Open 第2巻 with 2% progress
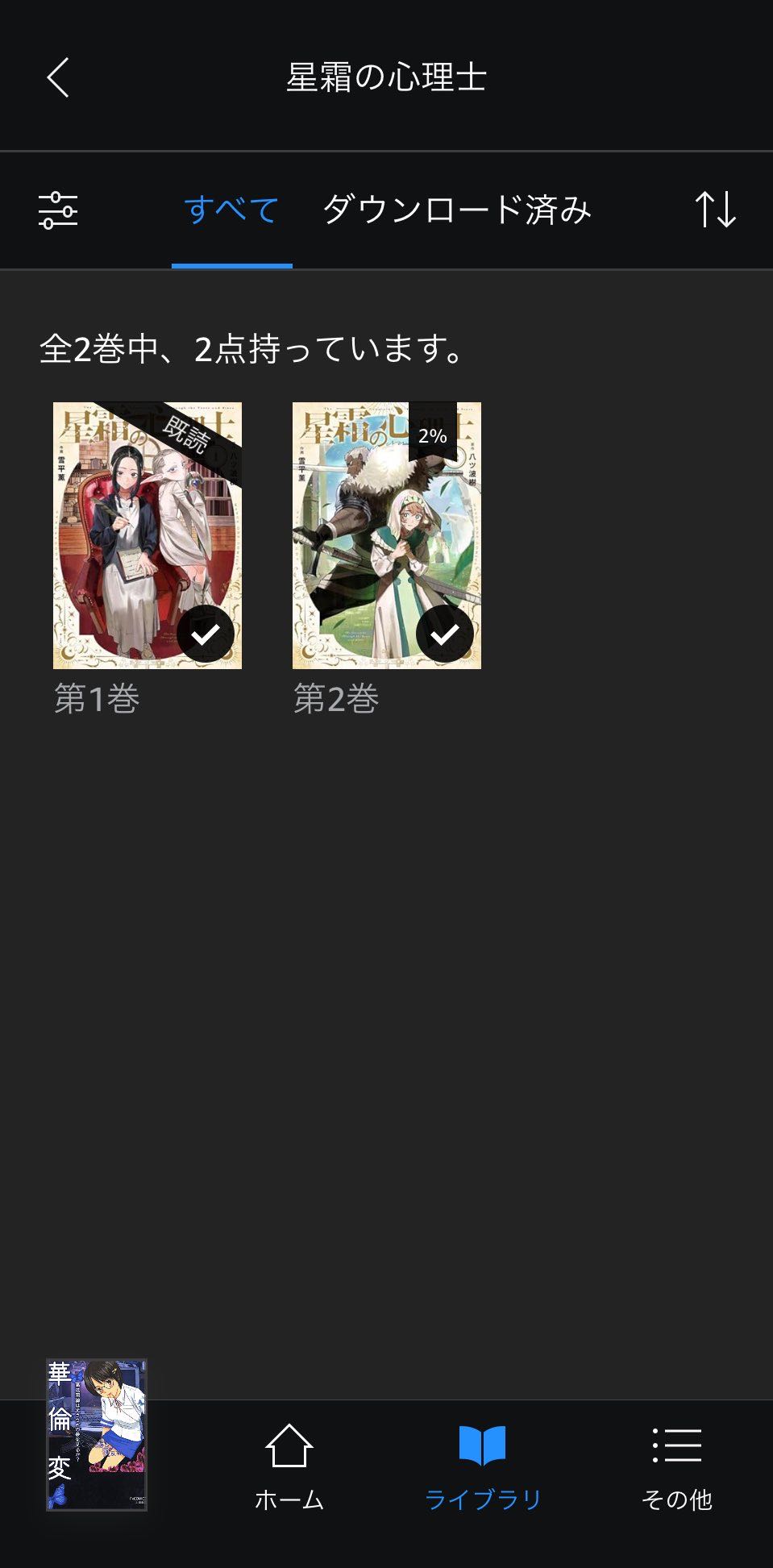The image size is (773, 1568). pyautogui.click(x=386, y=535)
